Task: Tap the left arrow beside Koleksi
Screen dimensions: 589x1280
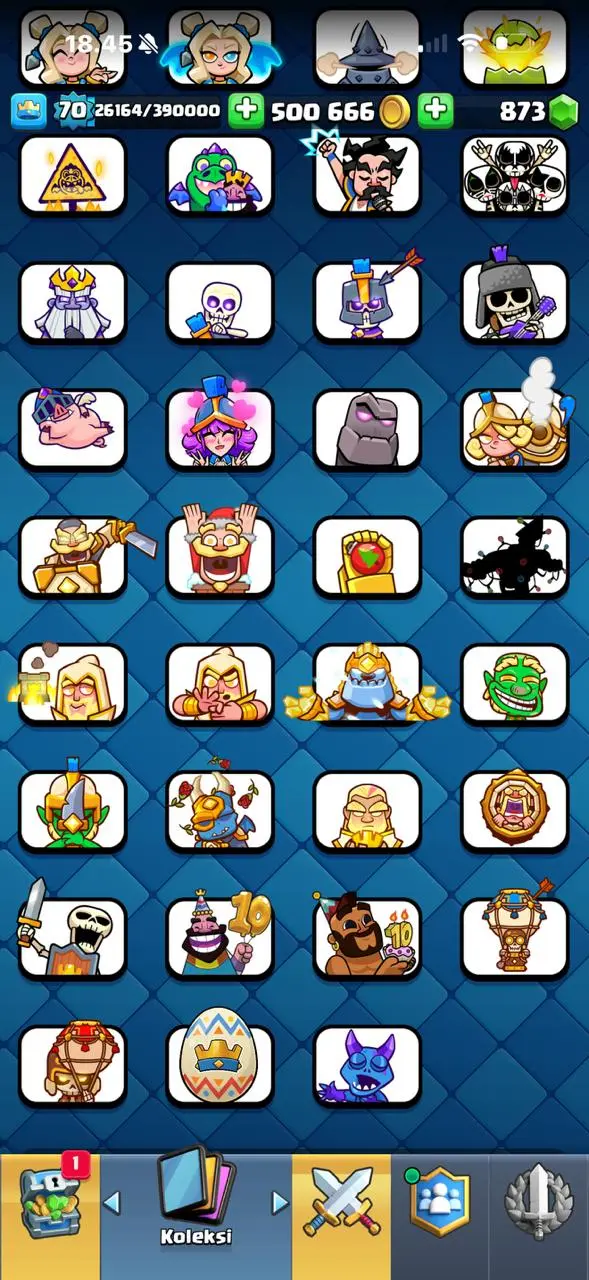Action: 112,1201
